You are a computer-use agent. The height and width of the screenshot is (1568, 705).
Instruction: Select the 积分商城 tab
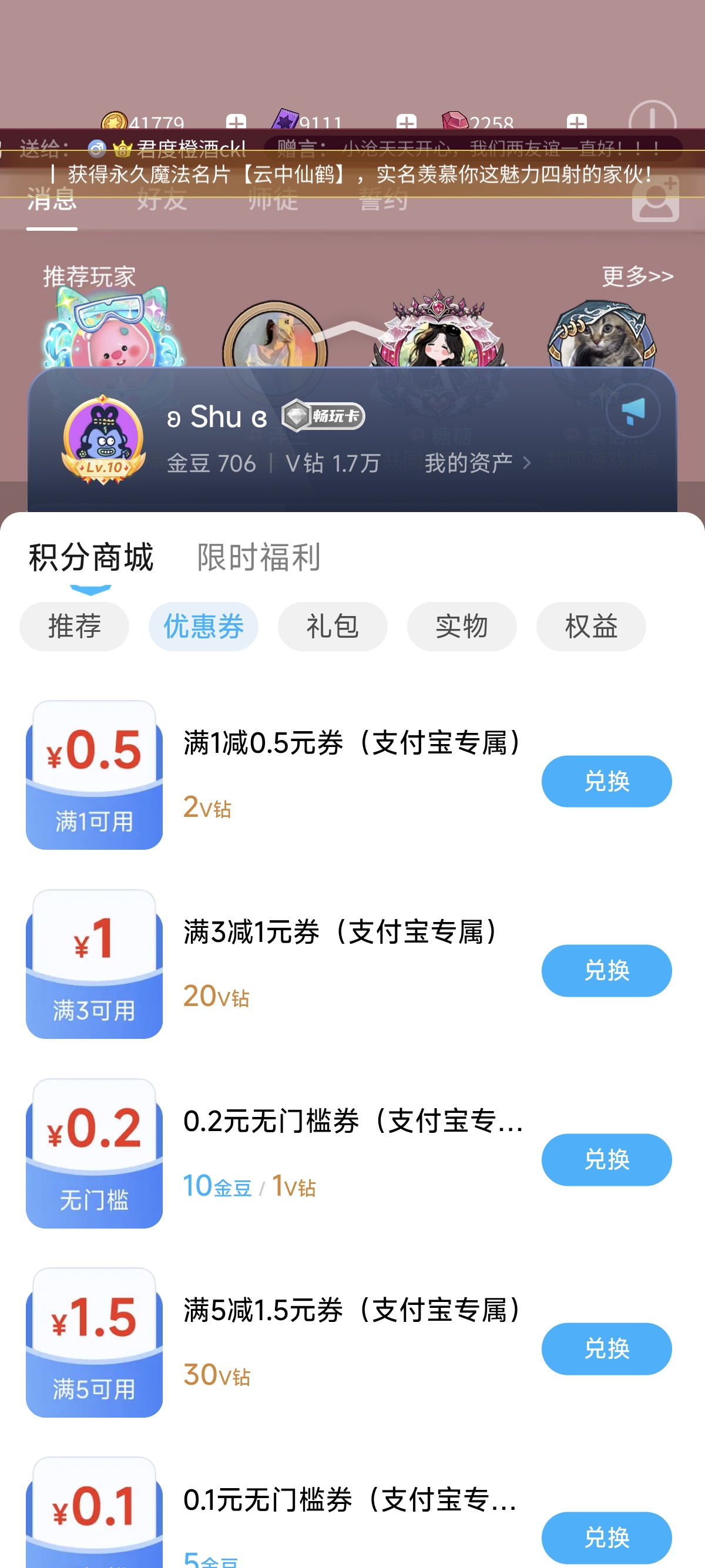click(90, 557)
